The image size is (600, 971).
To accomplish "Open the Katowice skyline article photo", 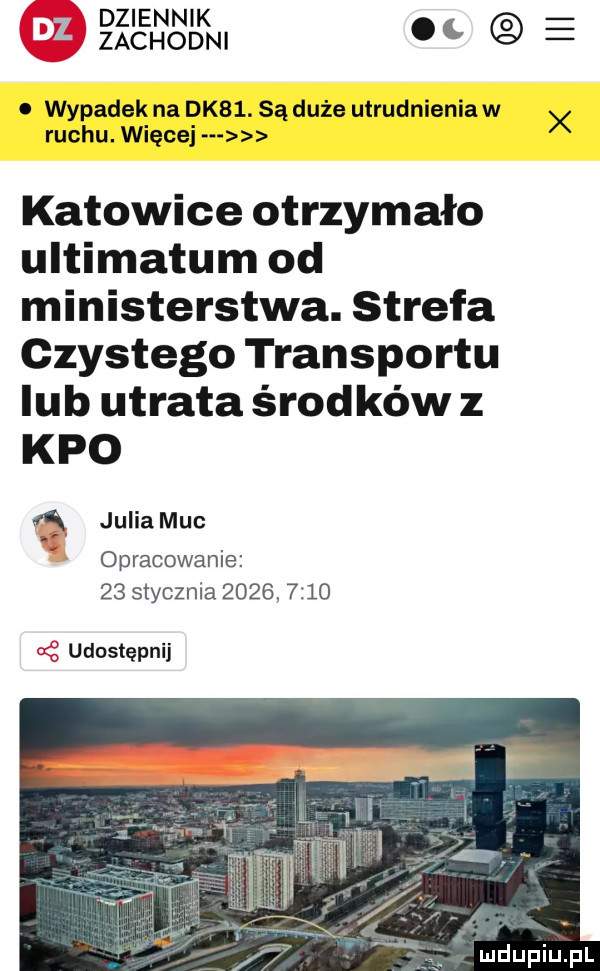I will (x=300, y=832).
